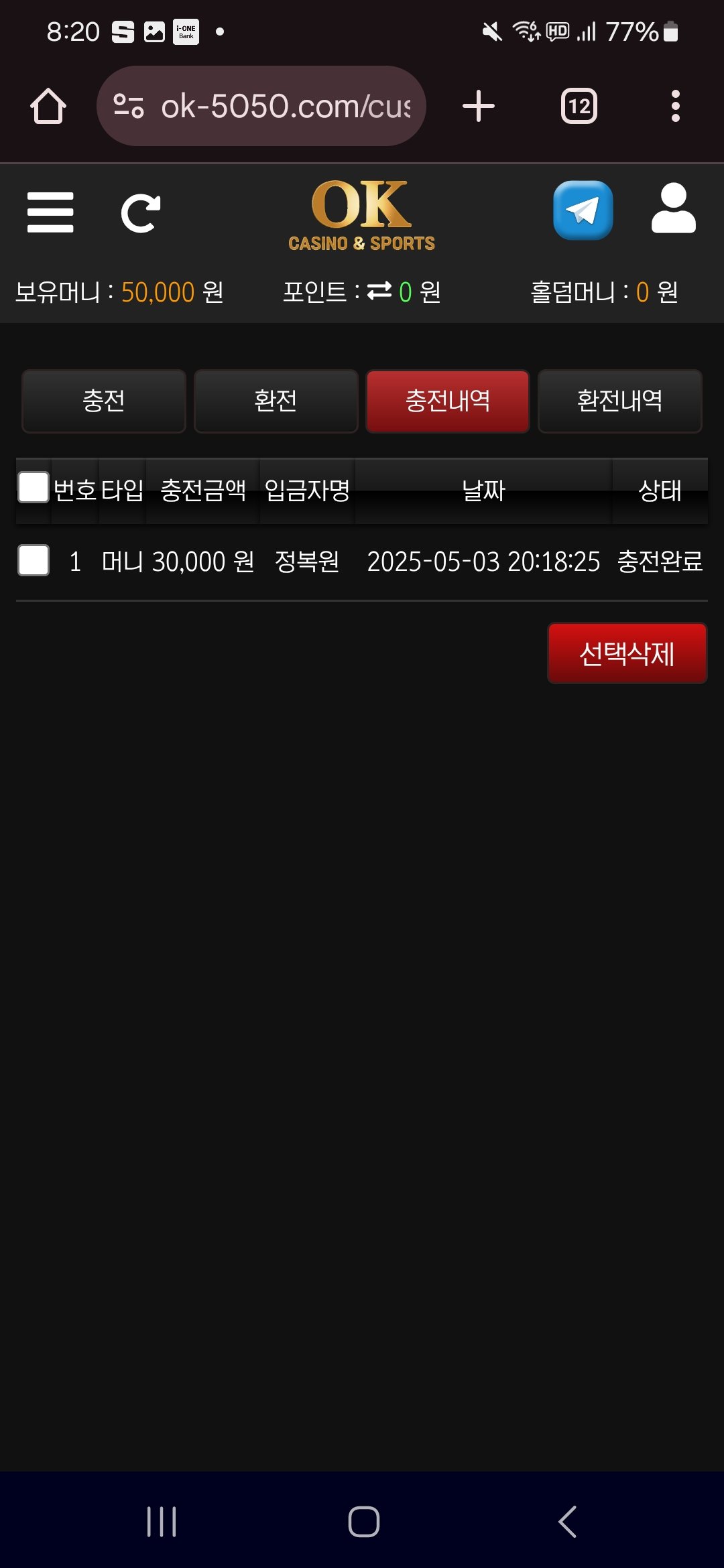Tap the browser home button
Image resolution: width=724 pixels, height=1568 pixels.
[48, 107]
